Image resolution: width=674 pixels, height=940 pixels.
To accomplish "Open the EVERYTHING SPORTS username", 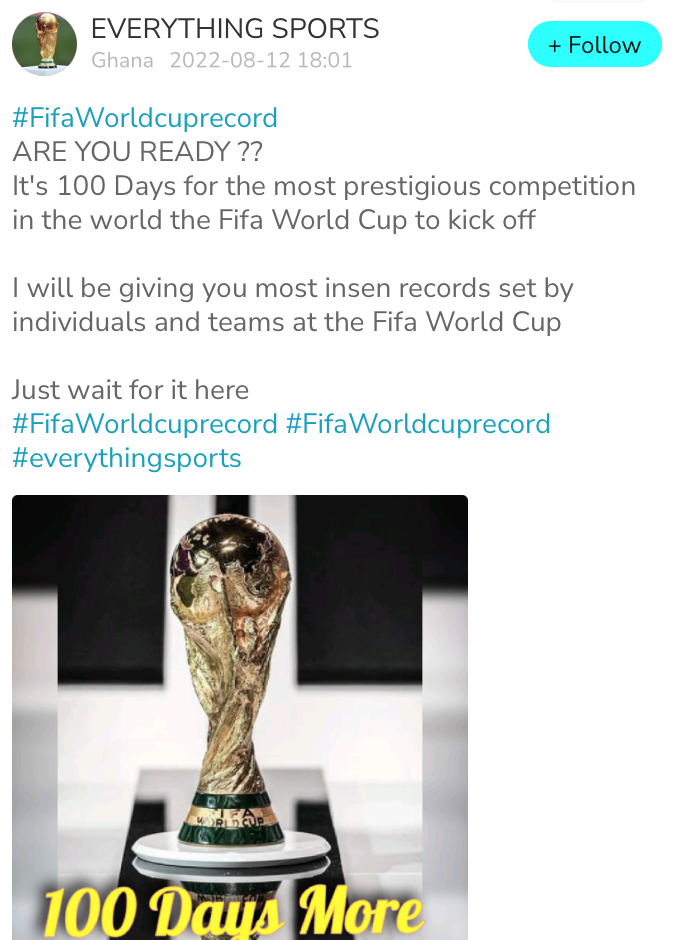I will coord(235,29).
